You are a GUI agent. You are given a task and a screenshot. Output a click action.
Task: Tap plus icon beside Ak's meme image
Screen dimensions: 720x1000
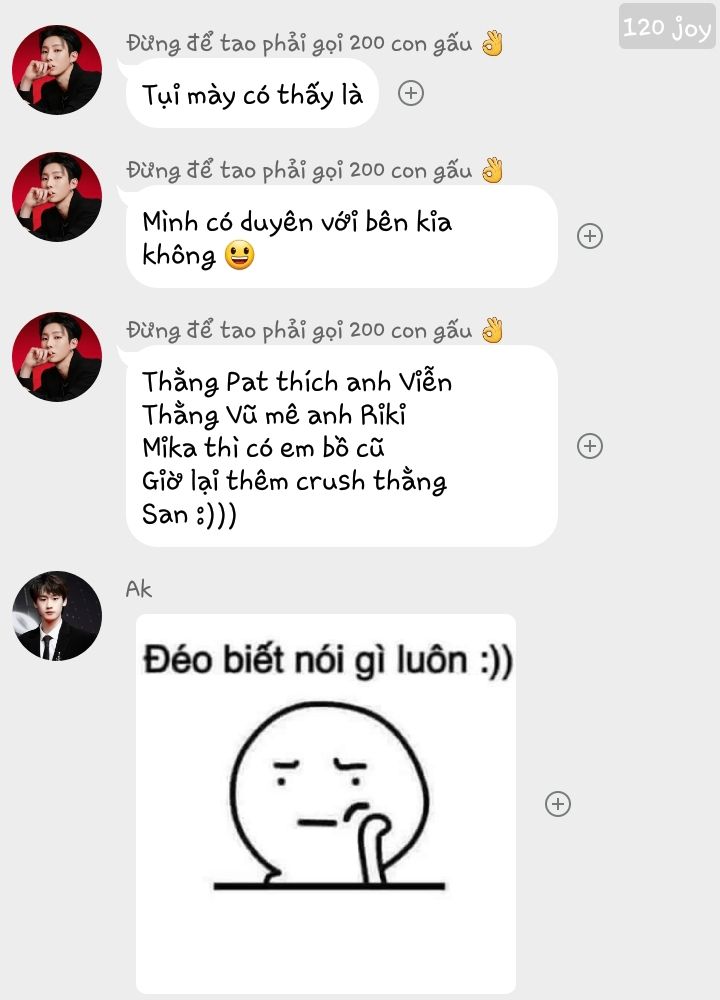pyautogui.click(x=558, y=804)
